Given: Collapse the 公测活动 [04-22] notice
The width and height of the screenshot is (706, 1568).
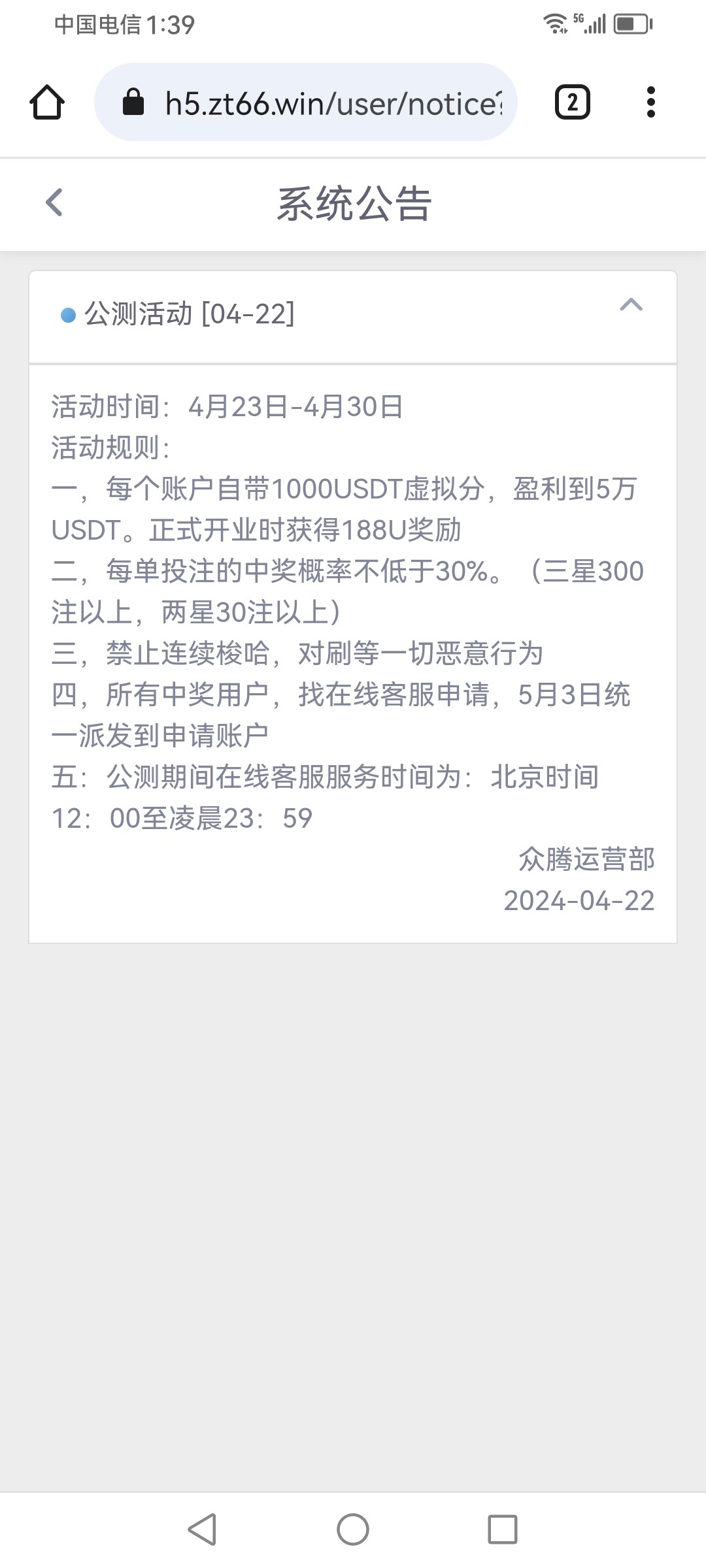Looking at the screenshot, I should pos(631,305).
